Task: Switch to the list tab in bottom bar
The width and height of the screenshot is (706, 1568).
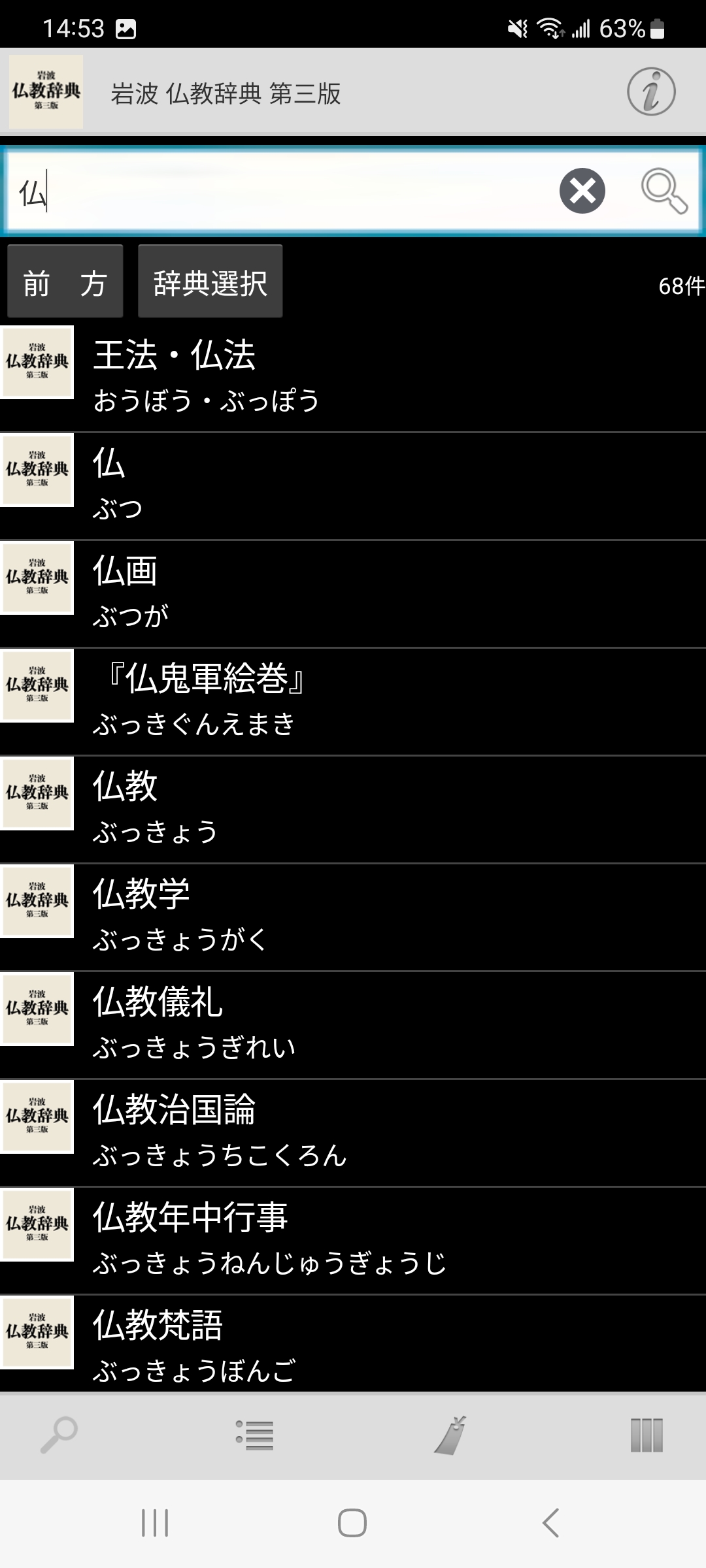Action: 255,1436
